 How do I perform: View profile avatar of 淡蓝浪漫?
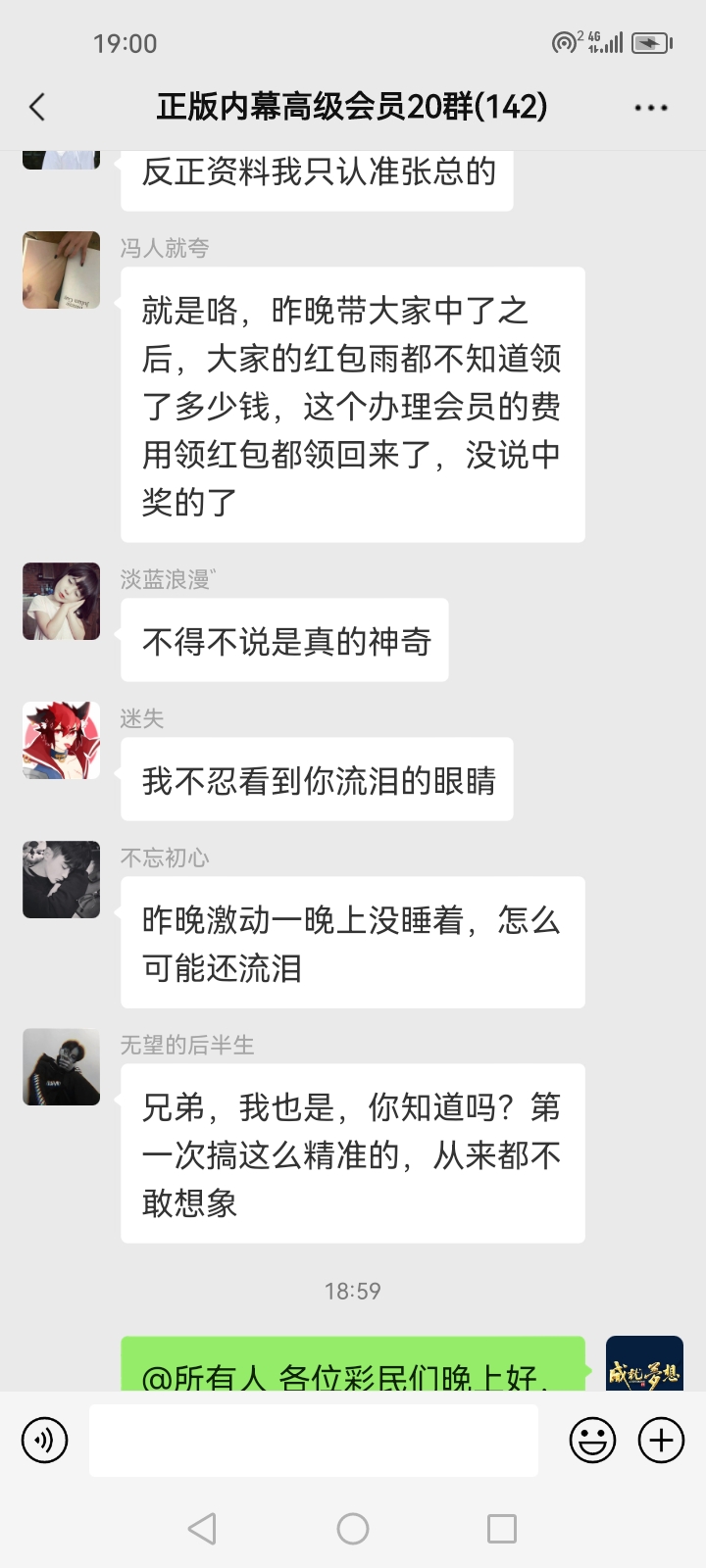coord(61,602)
